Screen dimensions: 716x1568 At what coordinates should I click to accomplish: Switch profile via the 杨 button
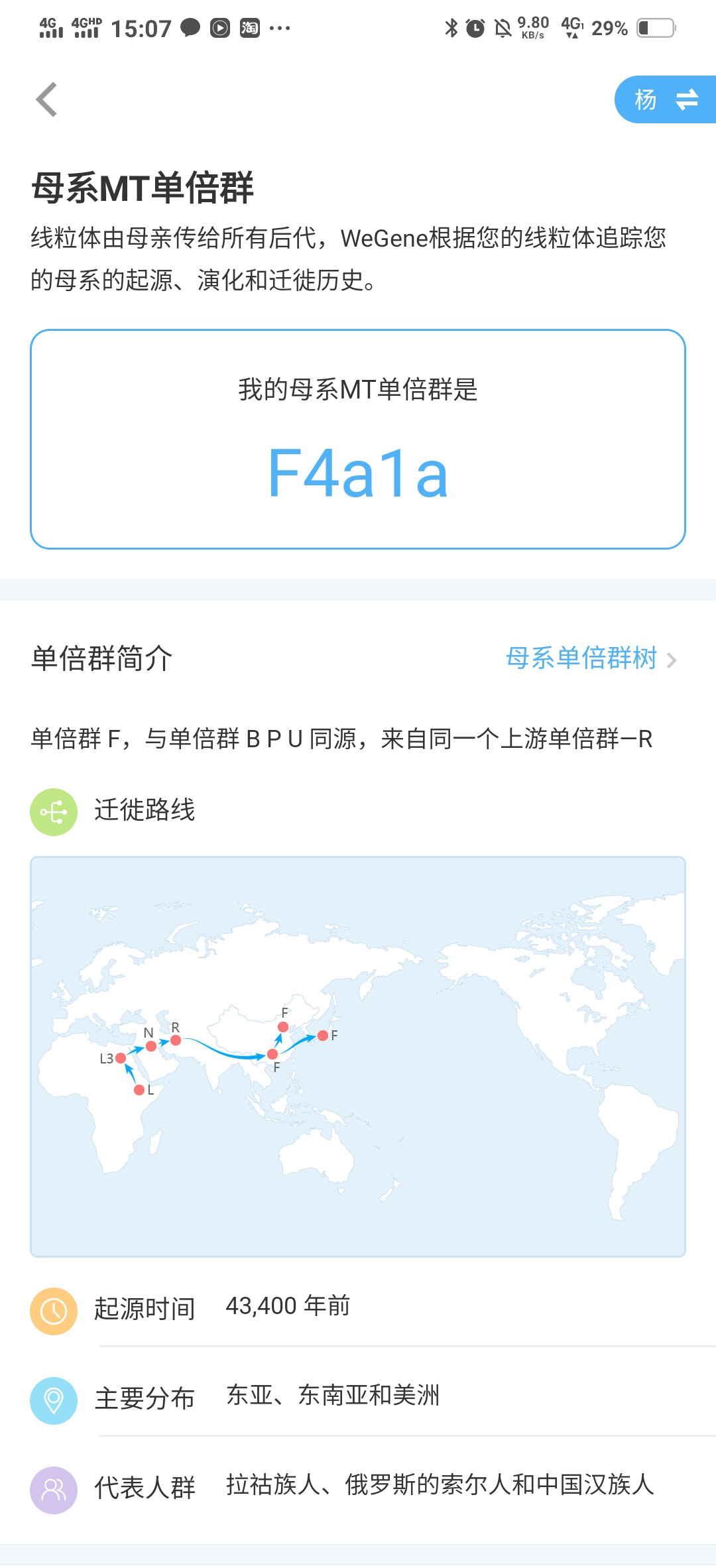click(x=666, y=99)
